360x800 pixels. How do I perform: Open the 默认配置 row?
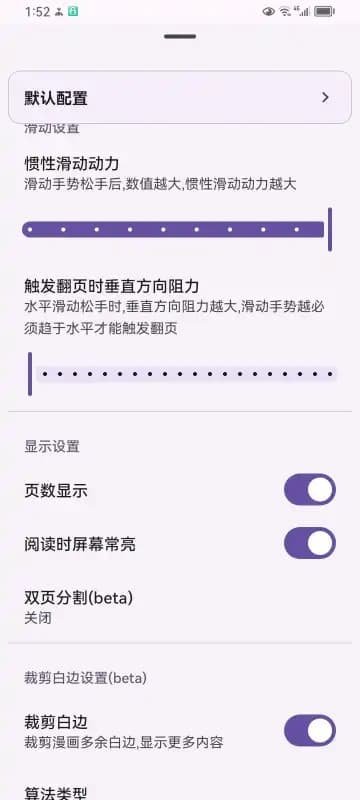click(x=179, y=97)
